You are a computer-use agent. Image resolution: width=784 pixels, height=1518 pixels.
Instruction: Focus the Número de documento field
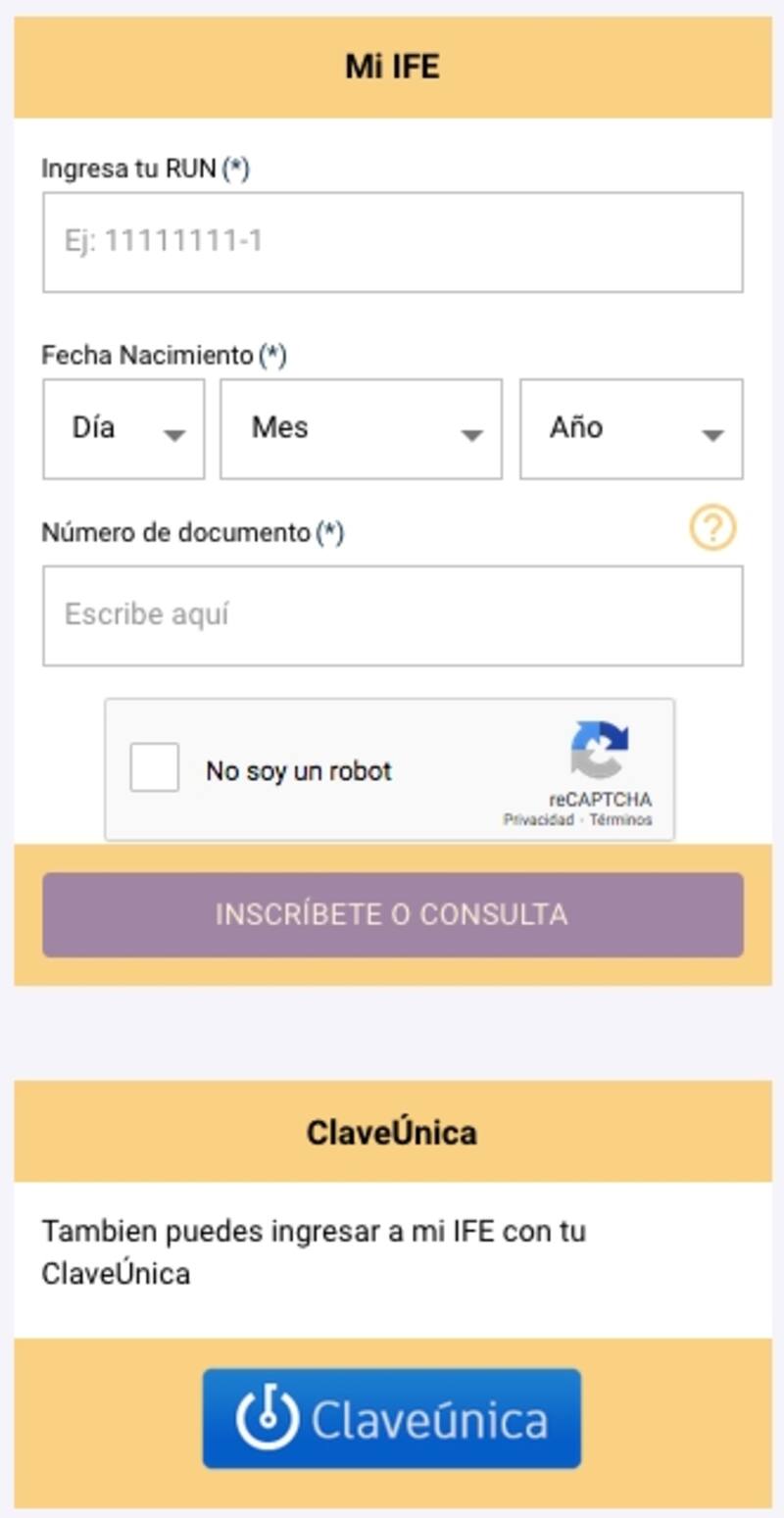pos(392,615)
